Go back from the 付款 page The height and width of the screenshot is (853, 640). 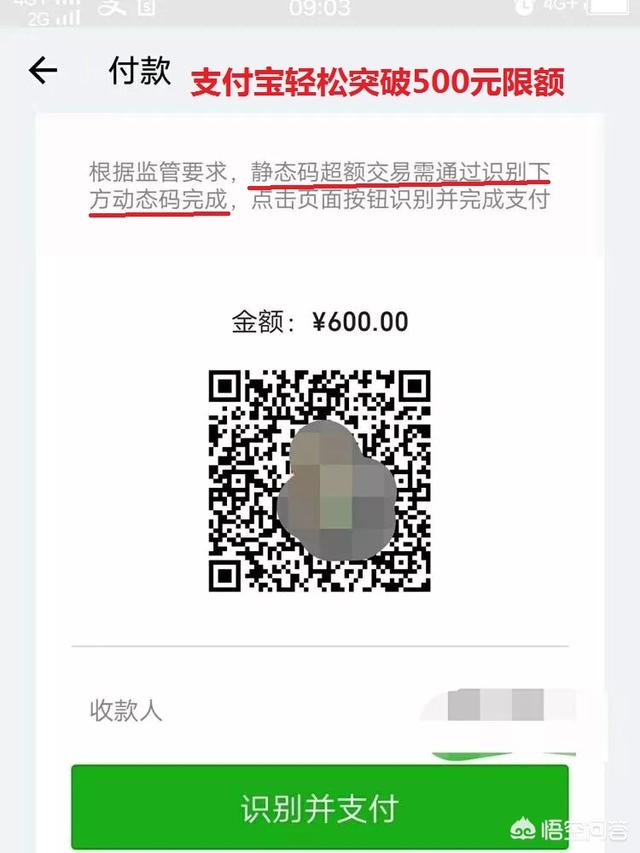[43, 70]
